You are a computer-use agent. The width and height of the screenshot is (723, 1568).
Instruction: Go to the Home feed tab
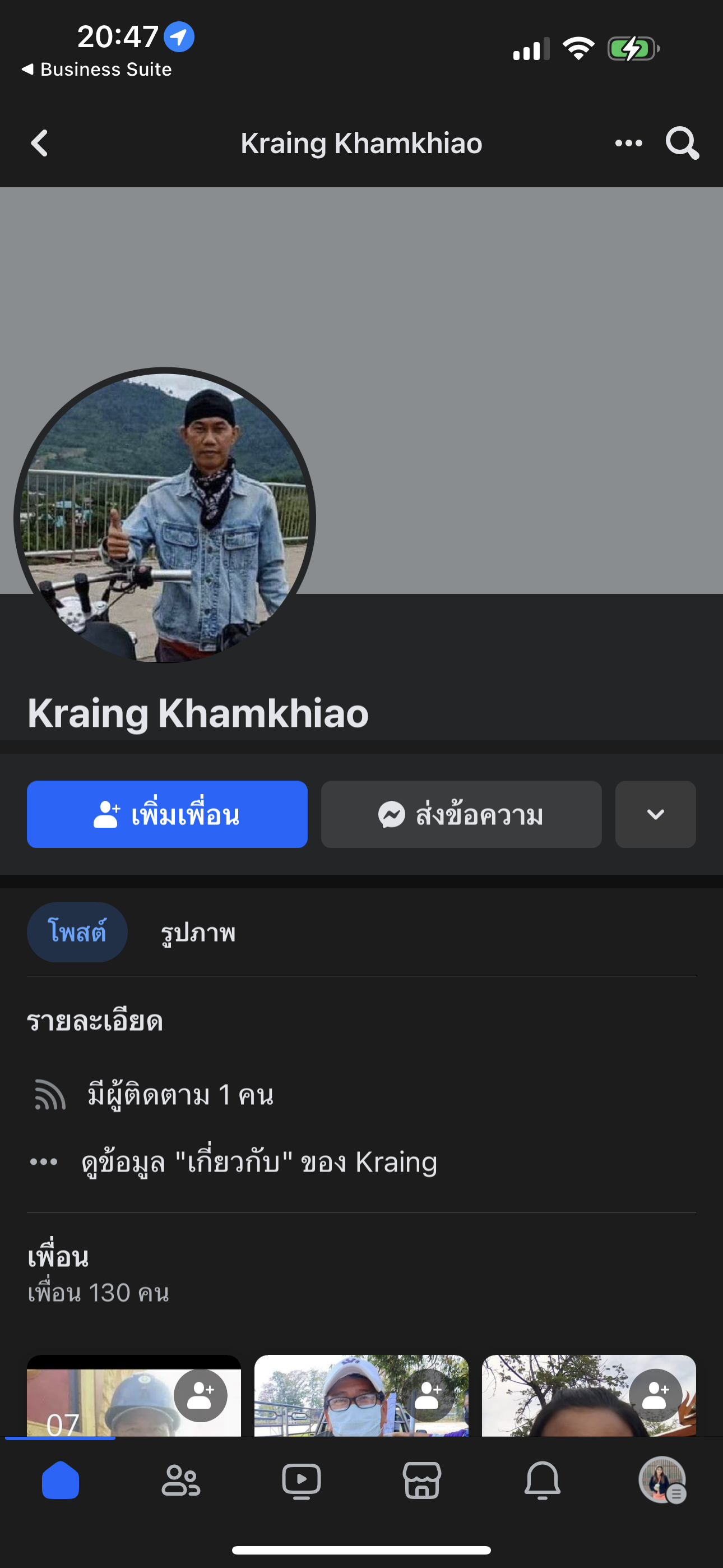tap(61, 1481)
